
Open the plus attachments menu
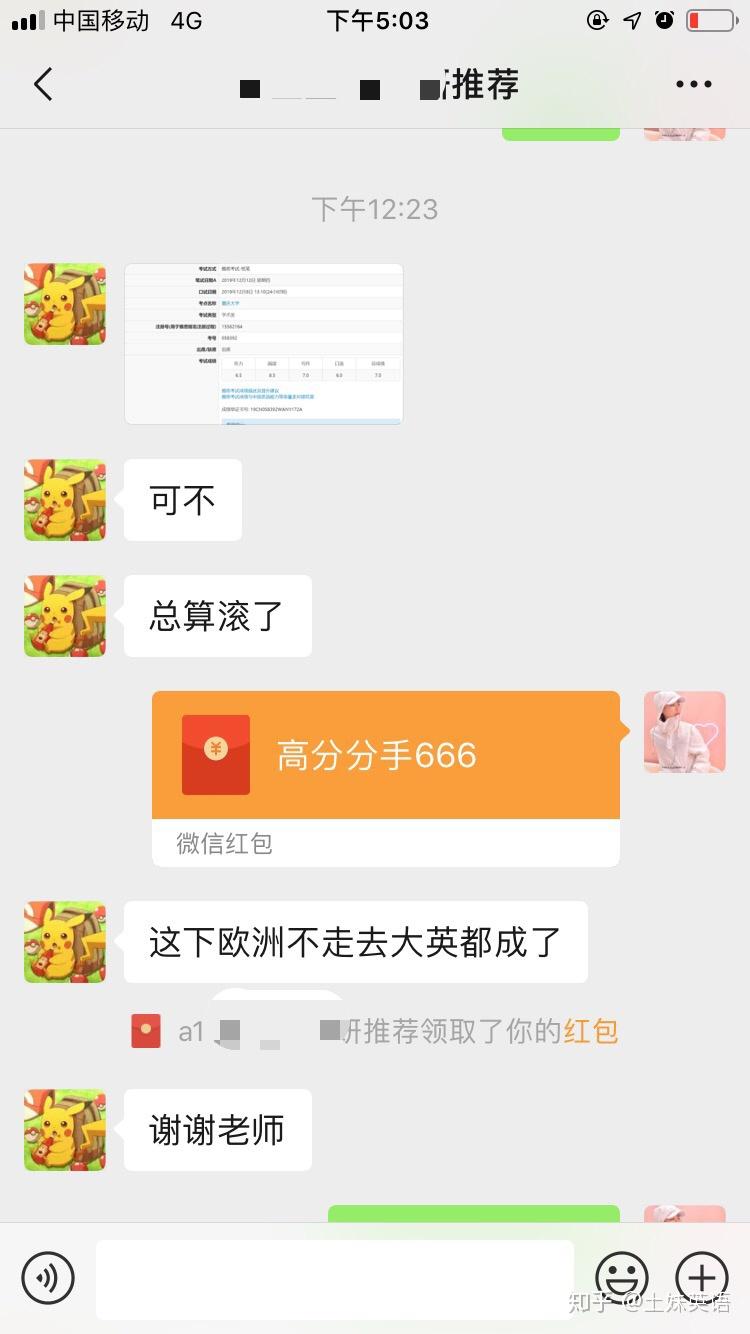click(701, 1277)
